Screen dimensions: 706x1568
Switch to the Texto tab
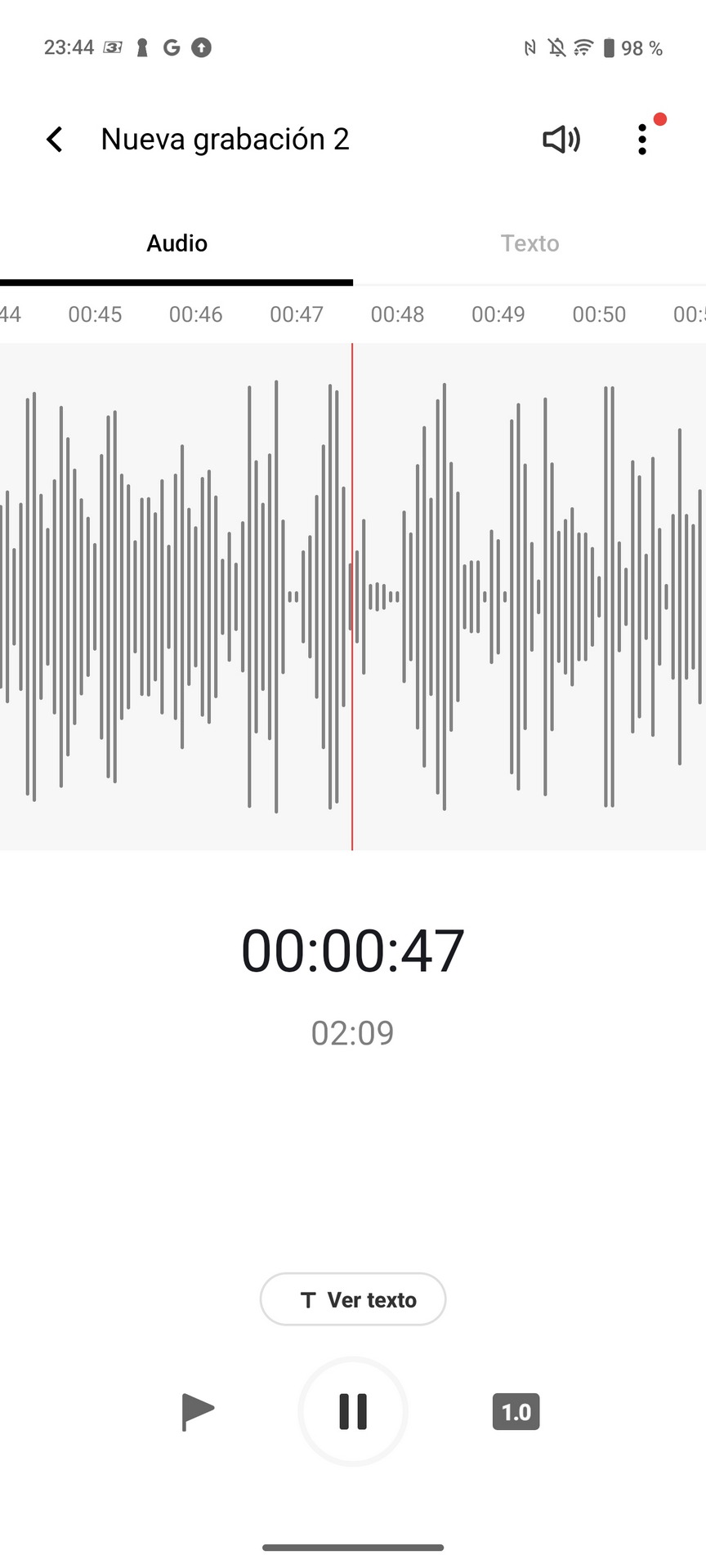529,243
